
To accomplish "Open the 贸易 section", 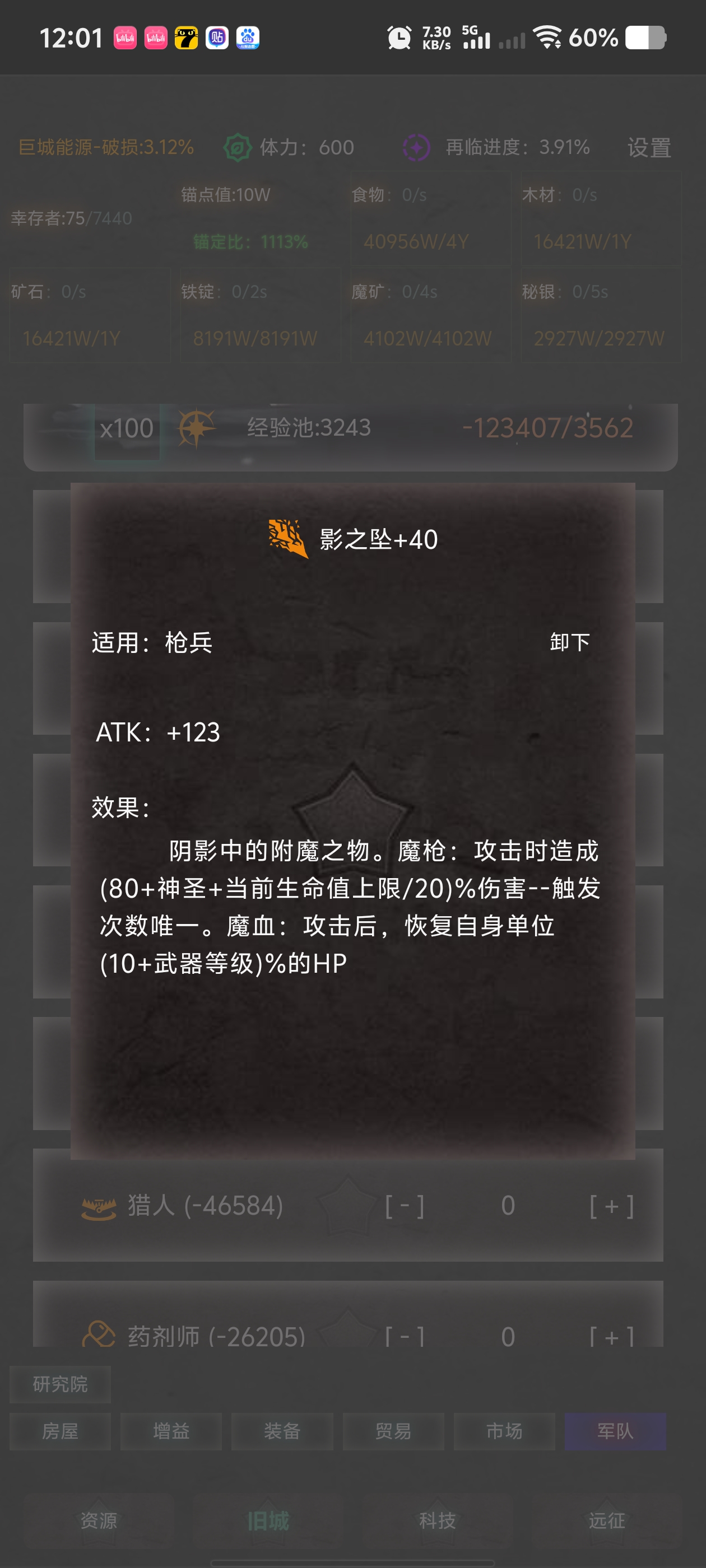I will (393, 1431).
